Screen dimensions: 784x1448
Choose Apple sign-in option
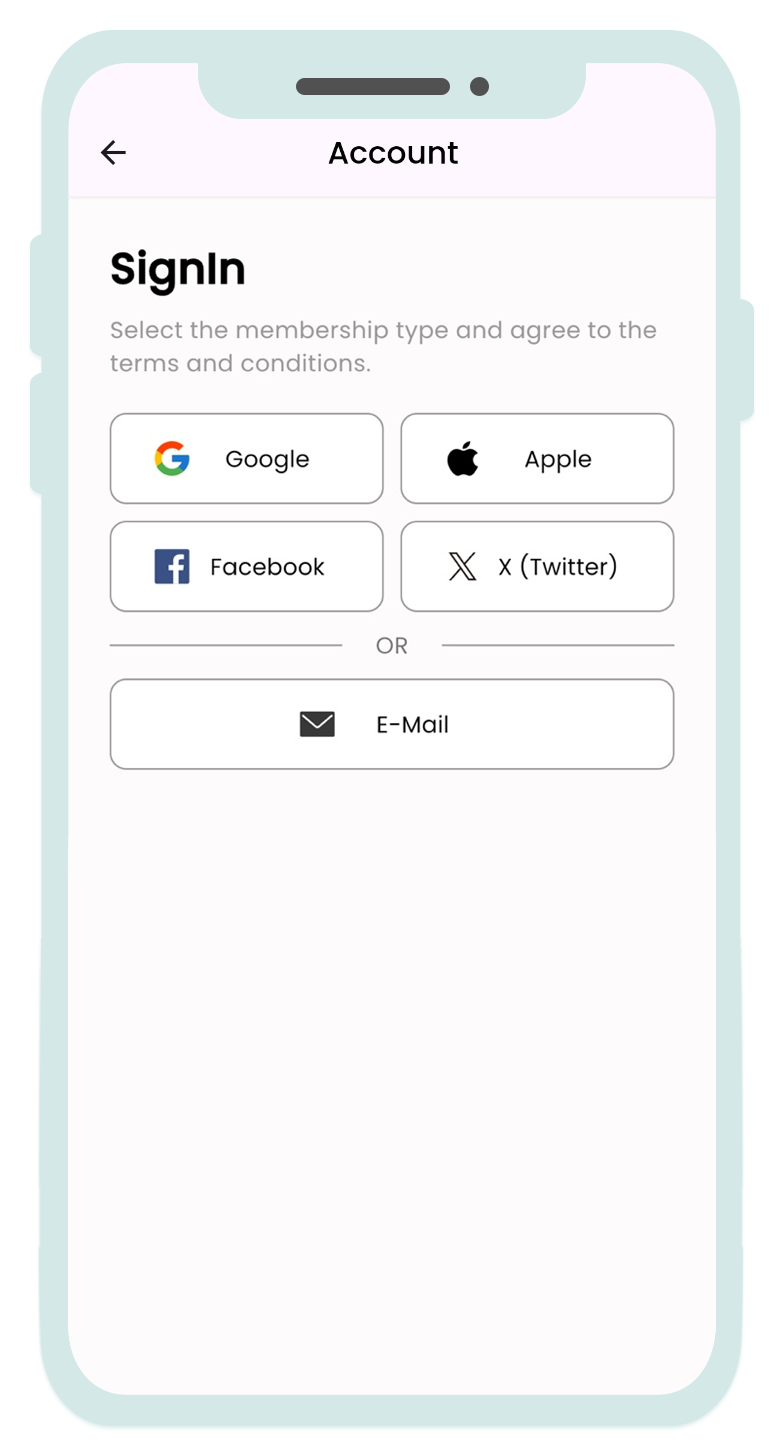[537, 459]
